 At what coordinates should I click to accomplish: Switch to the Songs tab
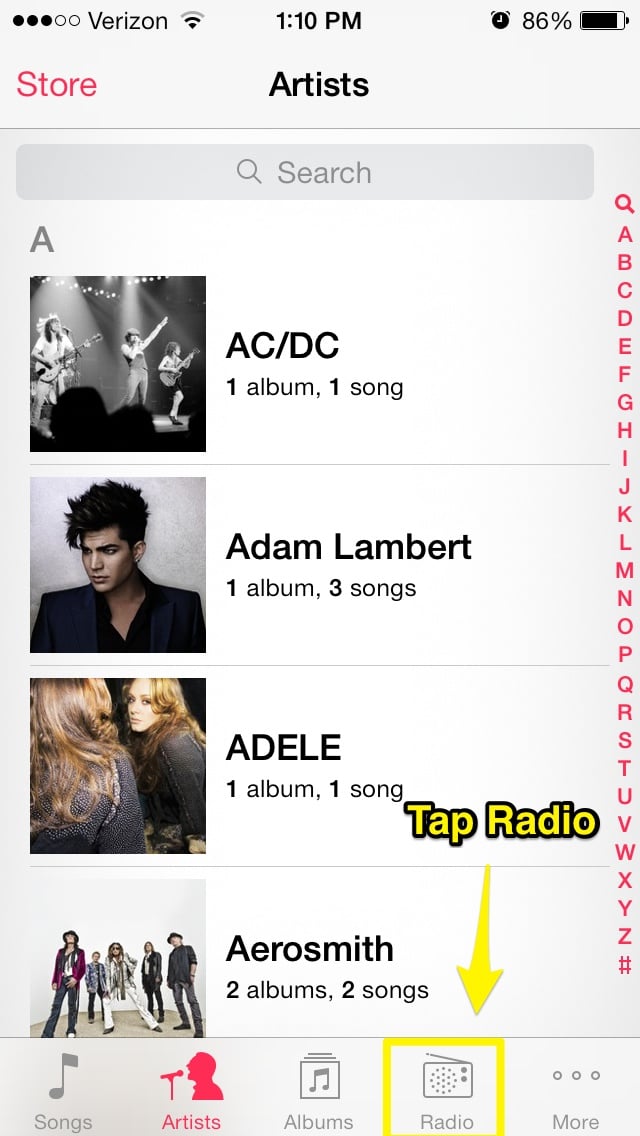[x=63, y=1089]
